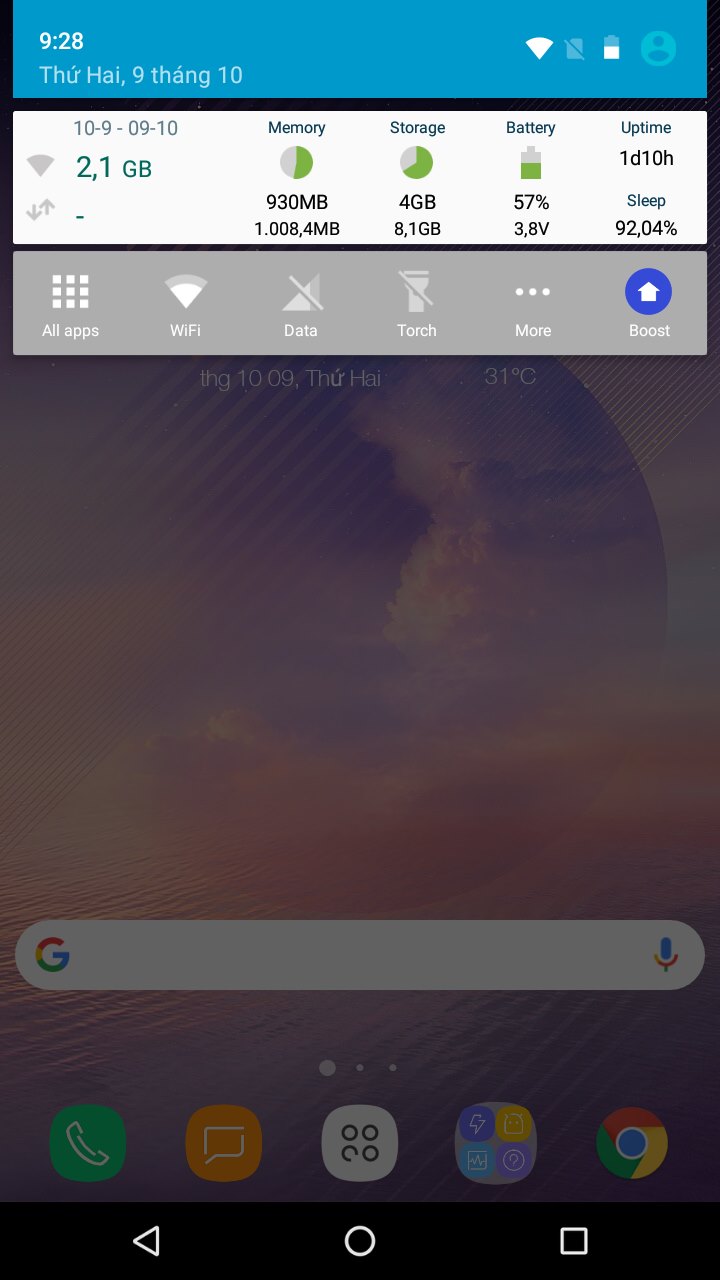The width and height of the screenshot is (720, 1280).
Task: Toggle mobile Data on
Action: 300,304
